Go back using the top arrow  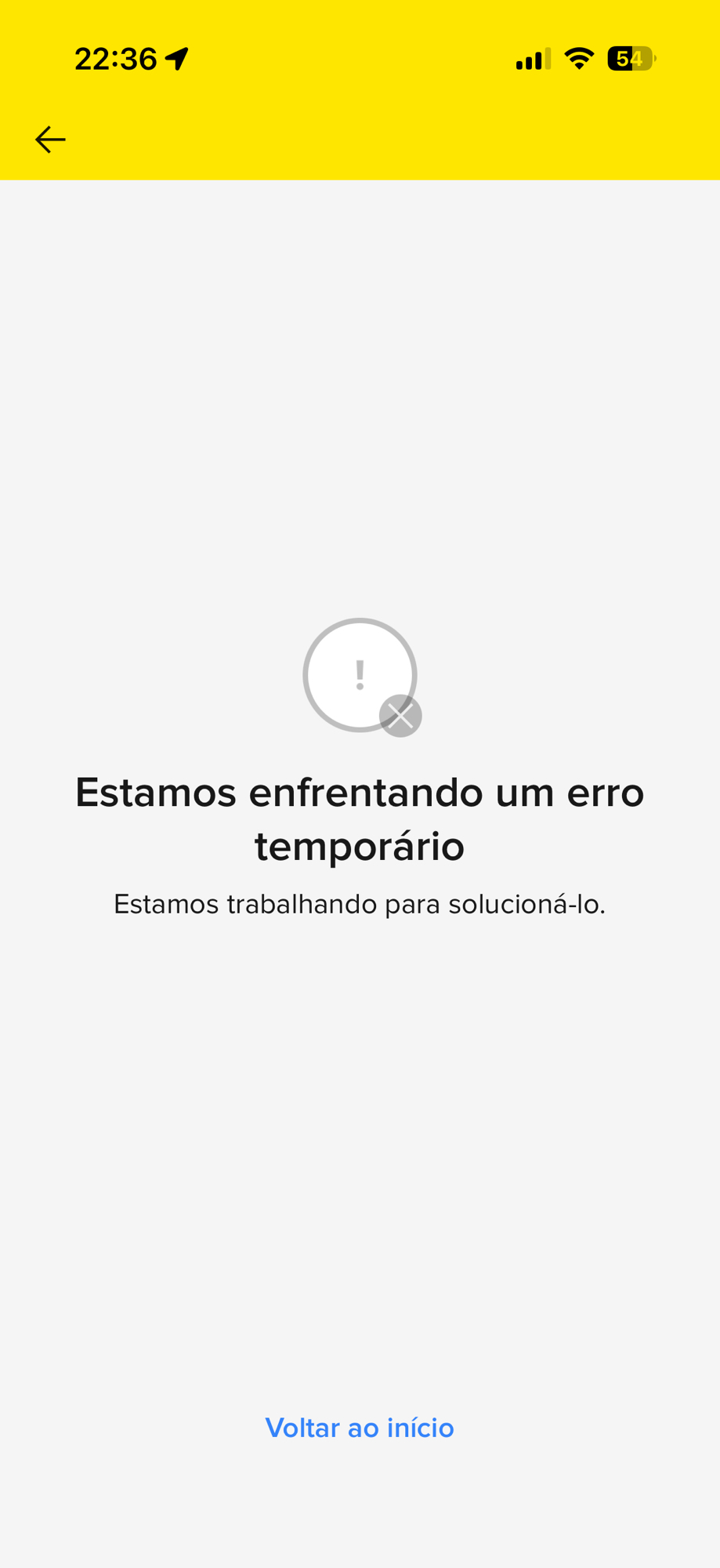(50, 140)
